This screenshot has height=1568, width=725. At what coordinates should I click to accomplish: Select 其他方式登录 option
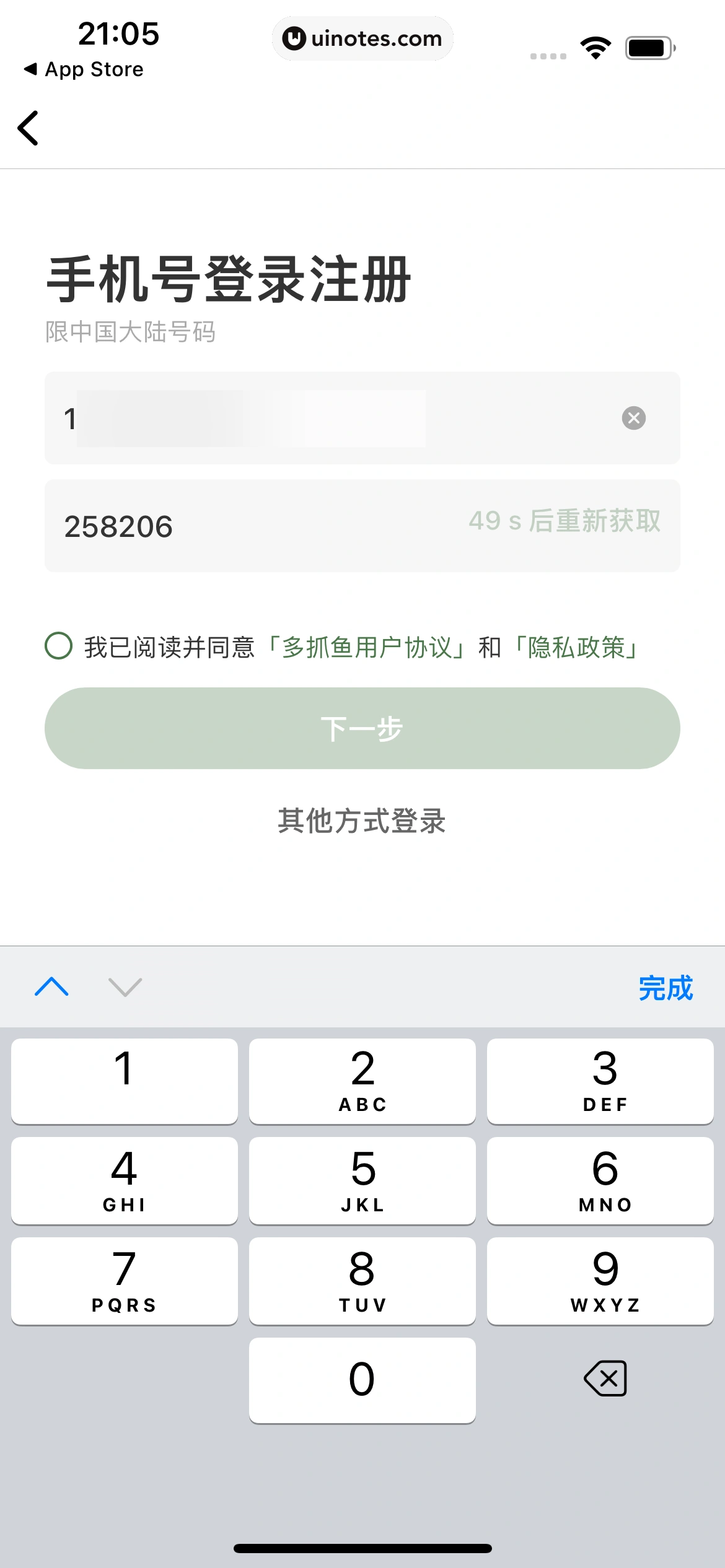(362, 822)
